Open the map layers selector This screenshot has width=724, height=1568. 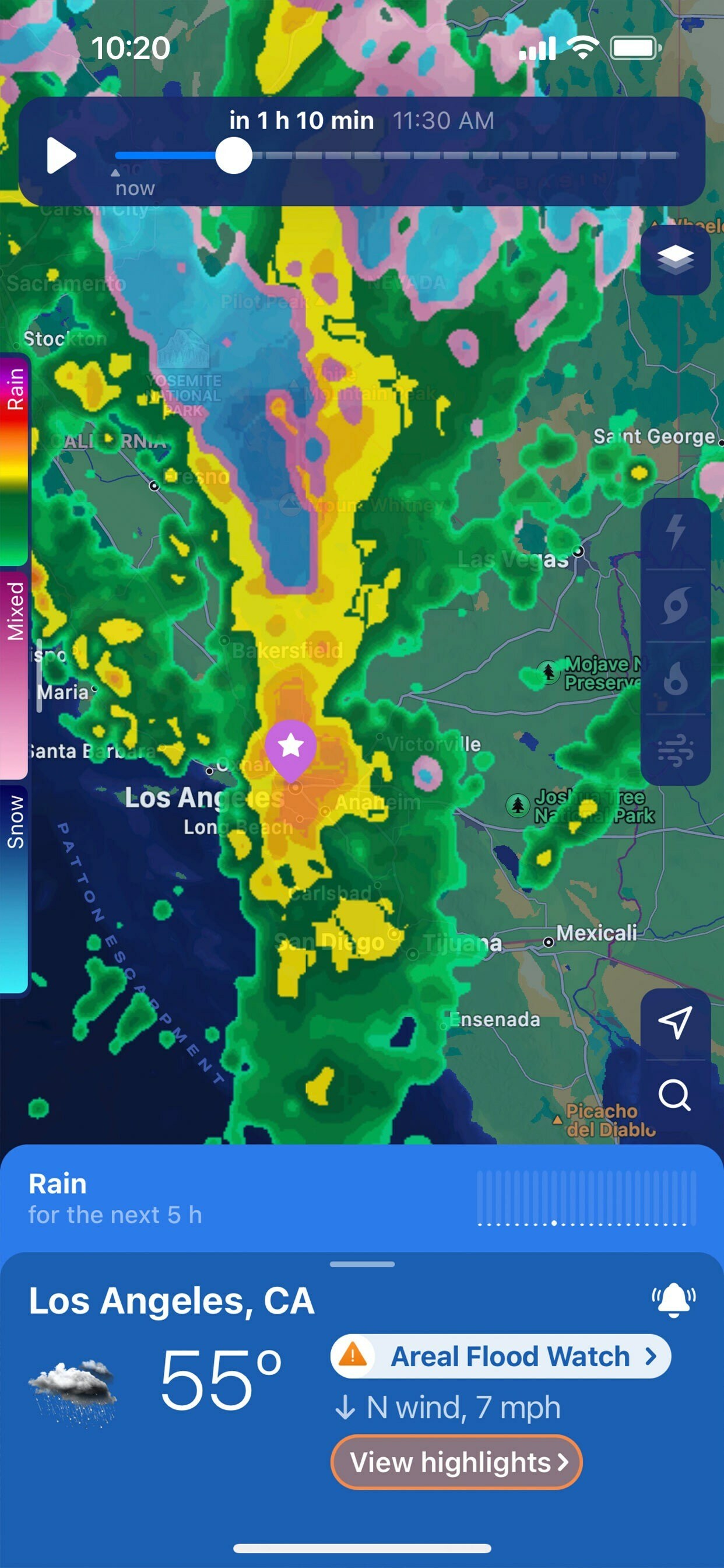(676, 260)
